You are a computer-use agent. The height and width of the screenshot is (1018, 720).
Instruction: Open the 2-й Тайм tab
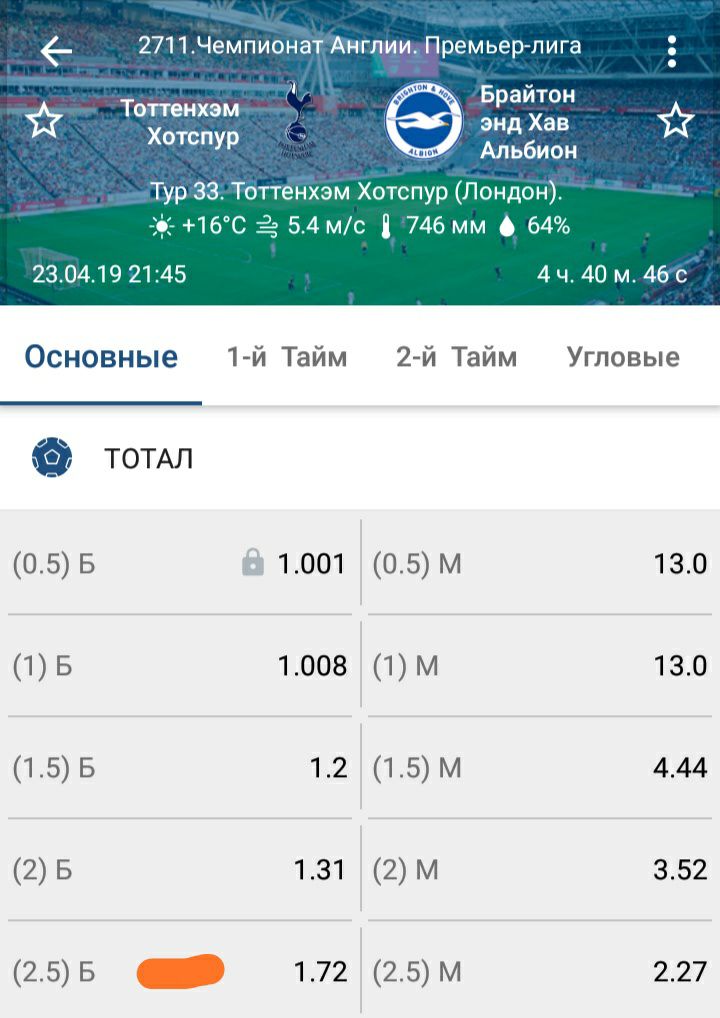point(456,357)
